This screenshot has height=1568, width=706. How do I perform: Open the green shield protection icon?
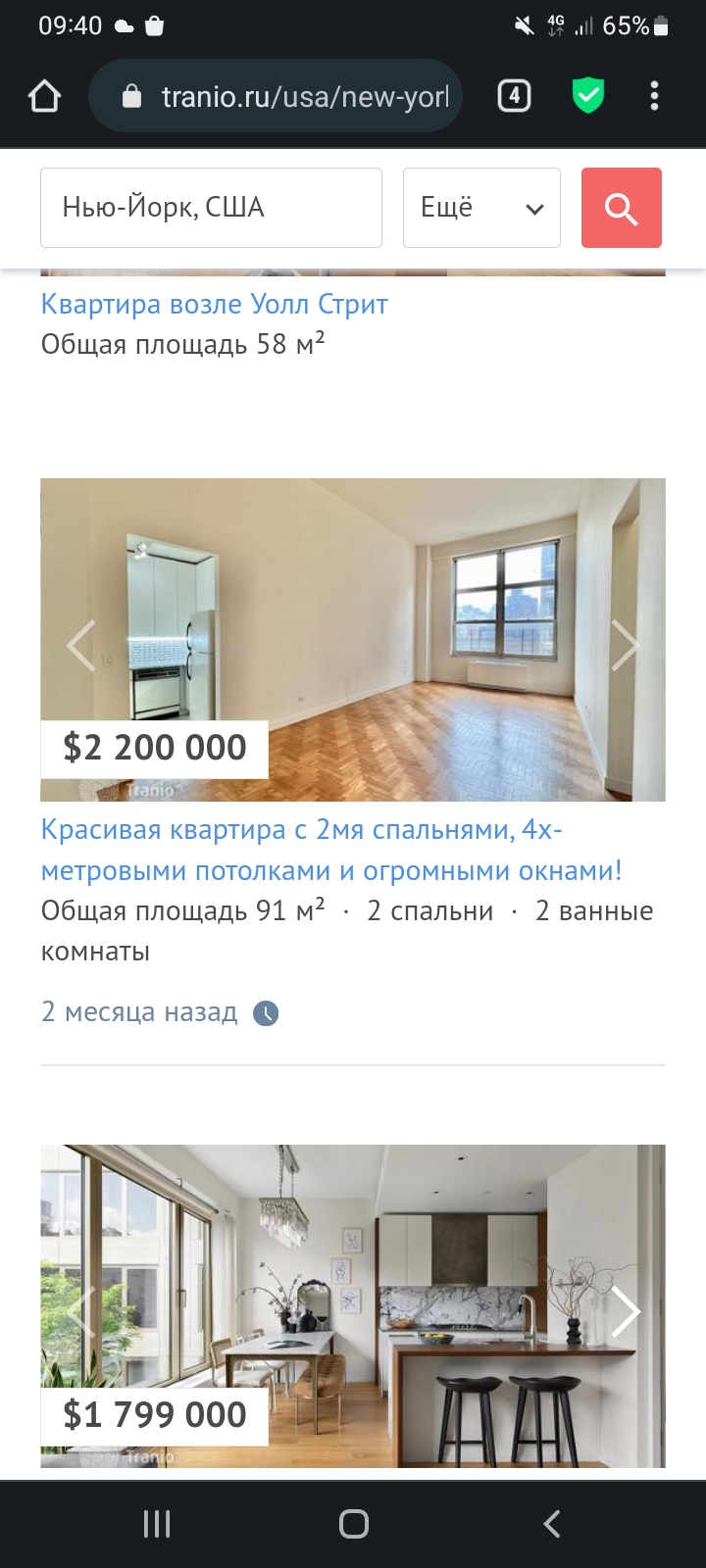(587, 96)
